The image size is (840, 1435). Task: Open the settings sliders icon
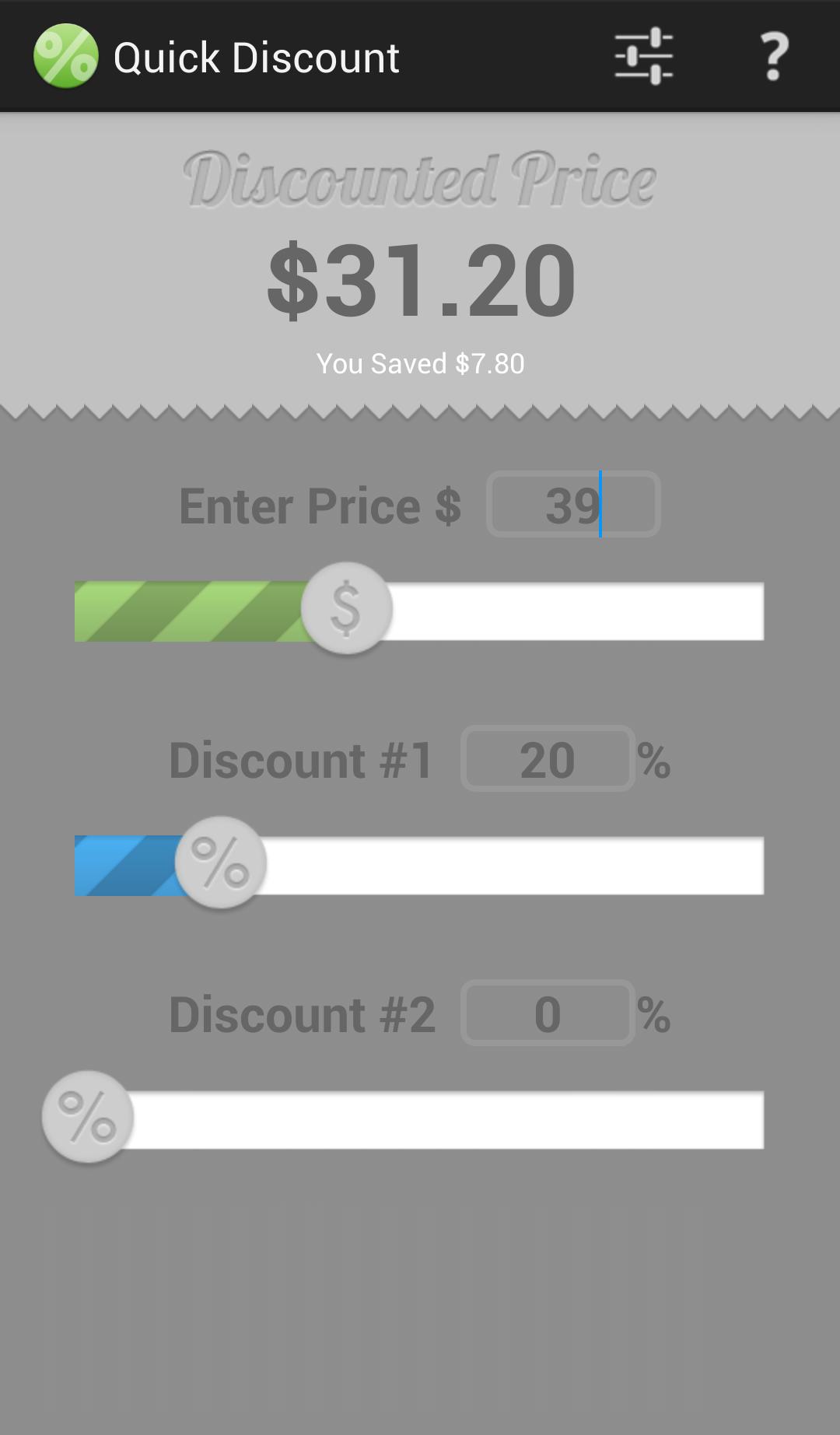click(x=642, y=56)
